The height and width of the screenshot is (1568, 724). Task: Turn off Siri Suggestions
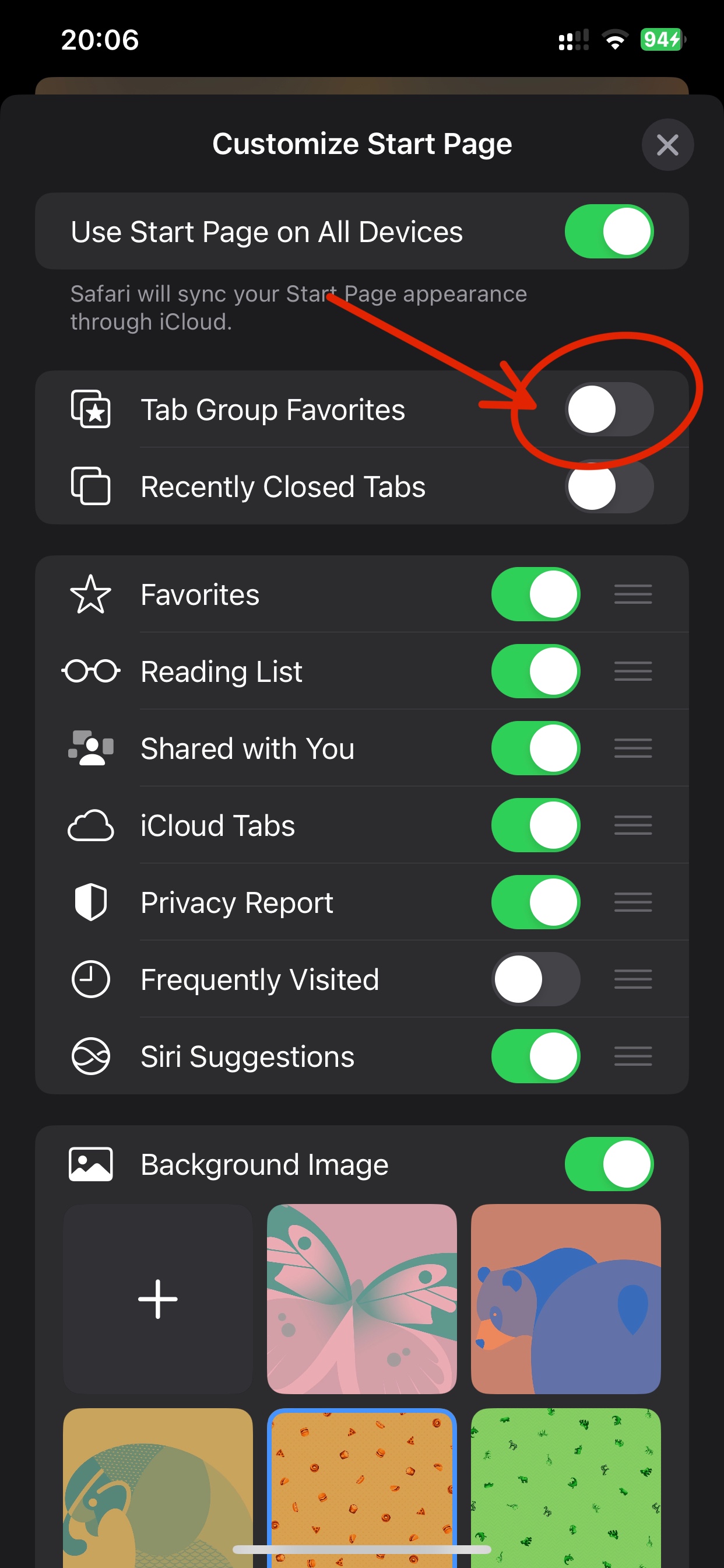535,1056
